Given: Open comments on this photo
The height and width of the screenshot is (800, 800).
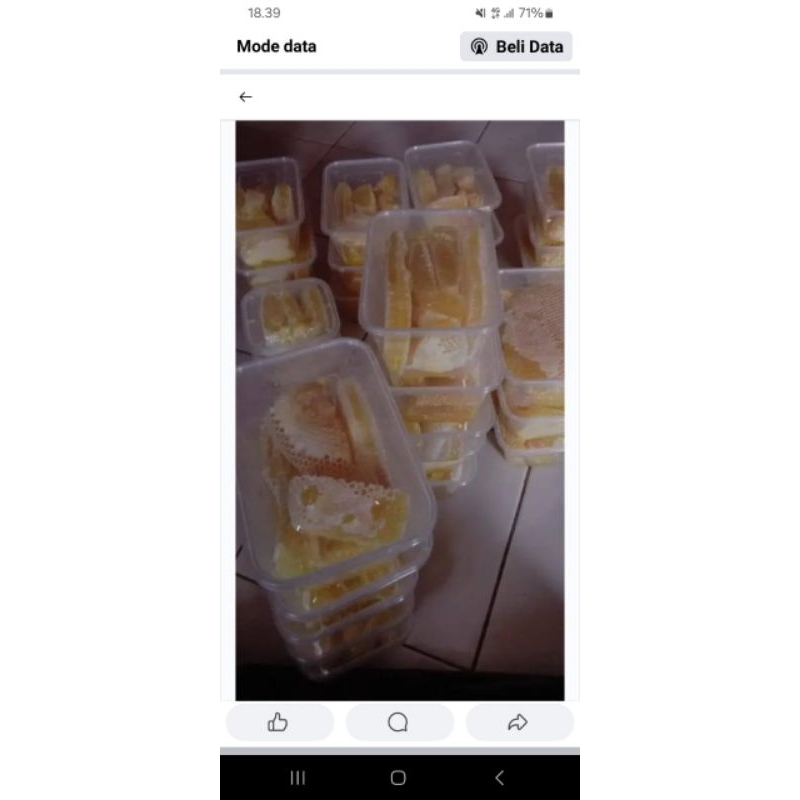Looking at the screenshot, I should coord(399,722).
